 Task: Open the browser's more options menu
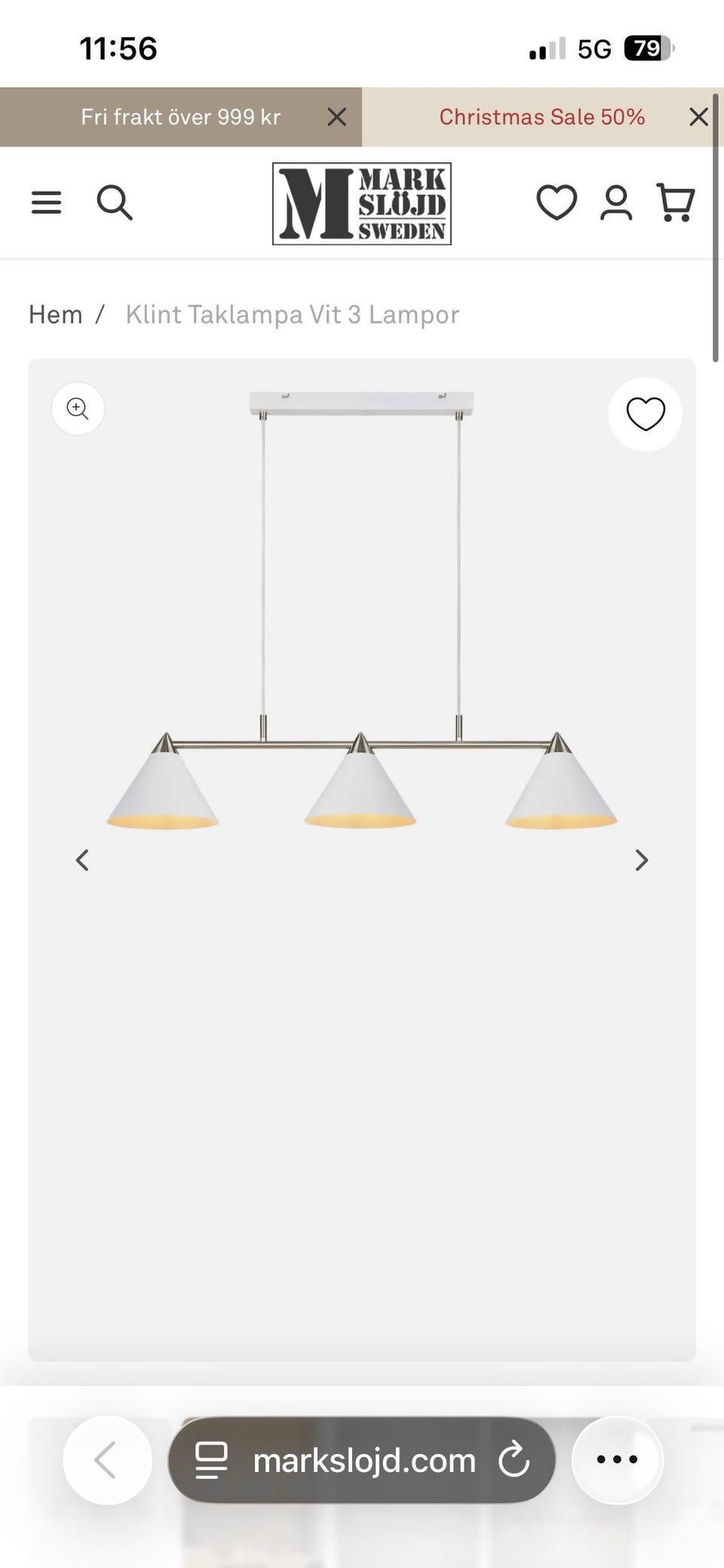click(x=617, y=1459)
